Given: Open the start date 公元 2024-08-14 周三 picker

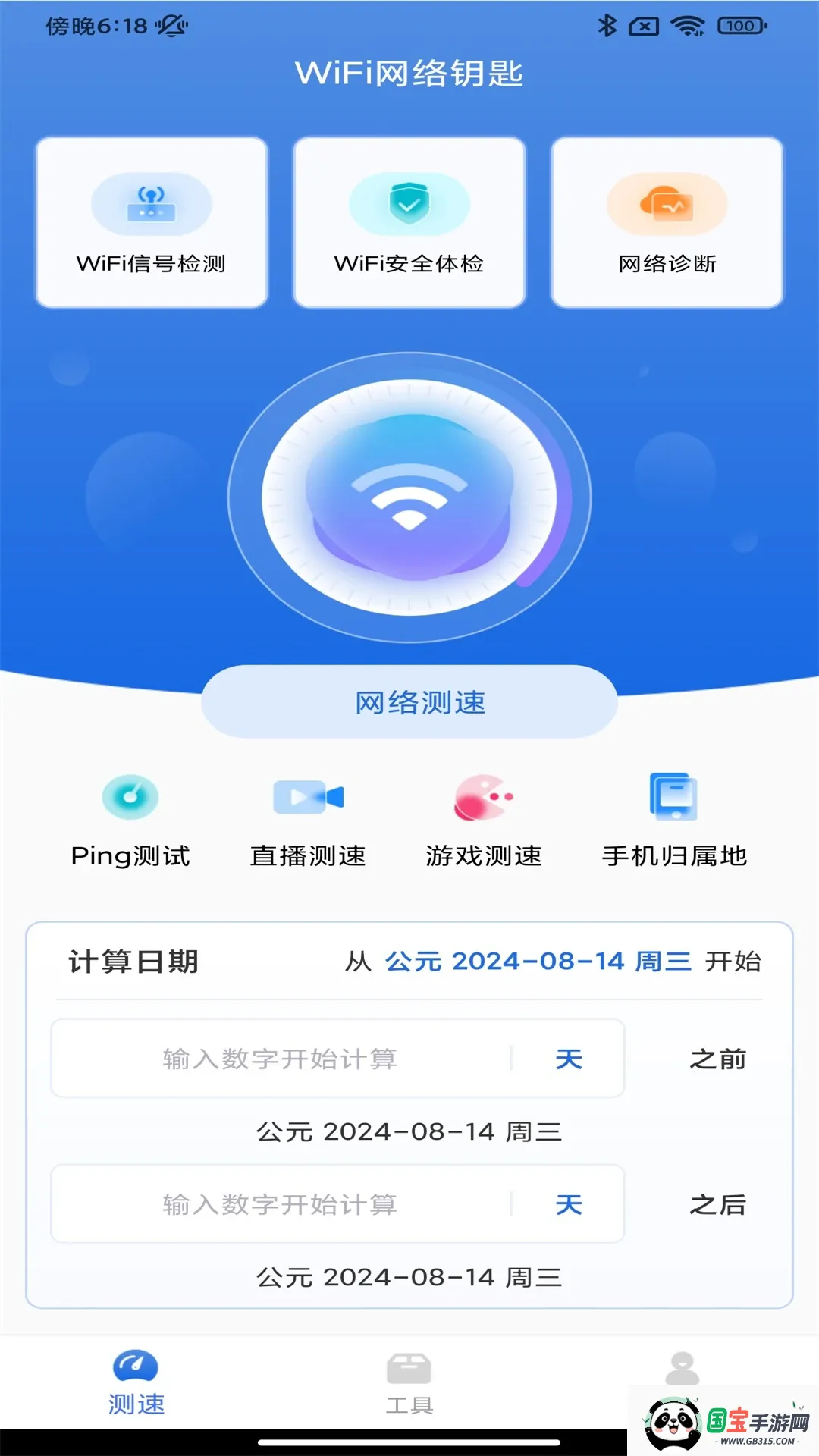Looking at the screenshot, I should tap(540, 961).
